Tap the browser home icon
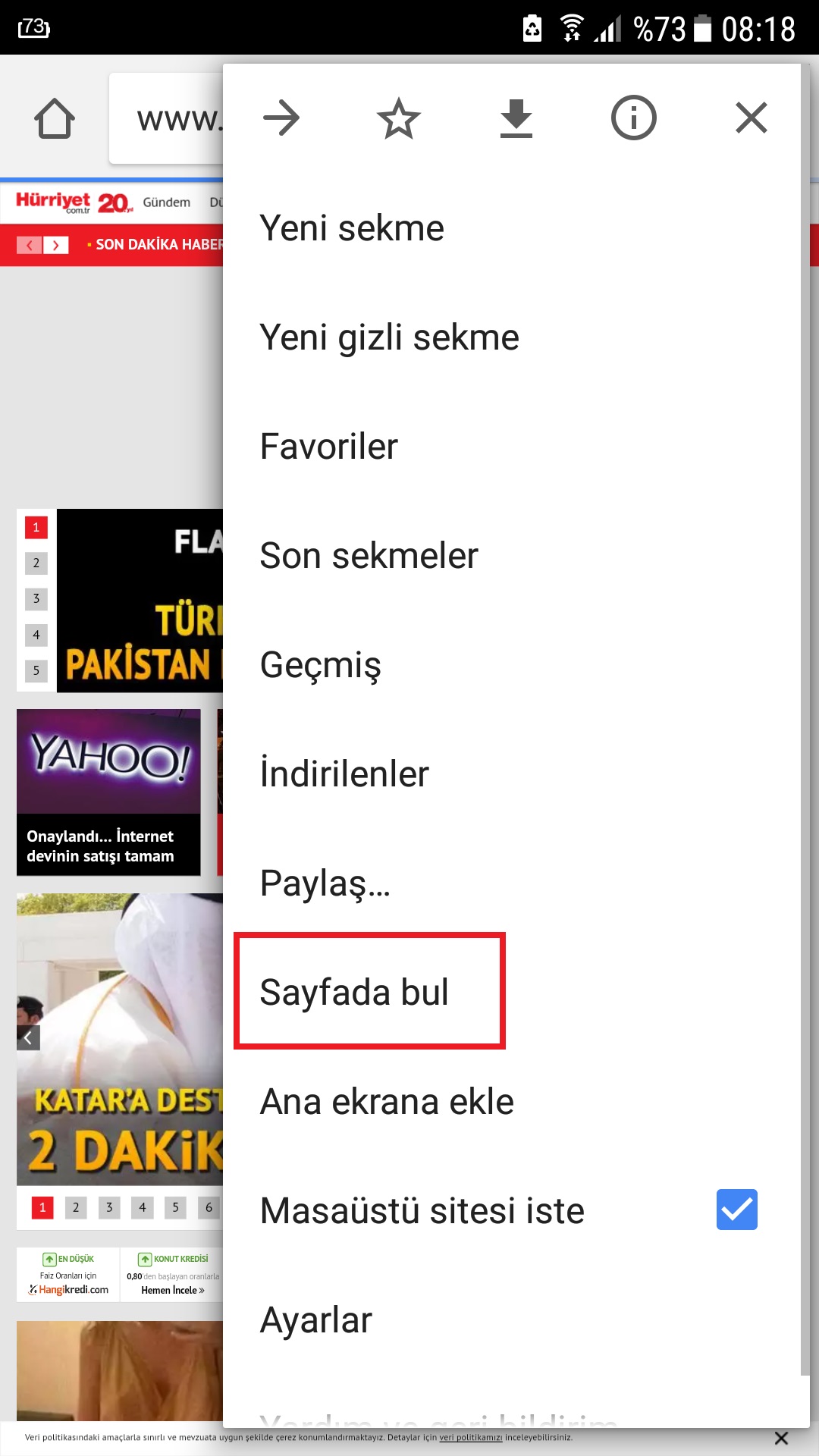The width and height of the screenshot is (819, 1456). [x=55, y=118]
